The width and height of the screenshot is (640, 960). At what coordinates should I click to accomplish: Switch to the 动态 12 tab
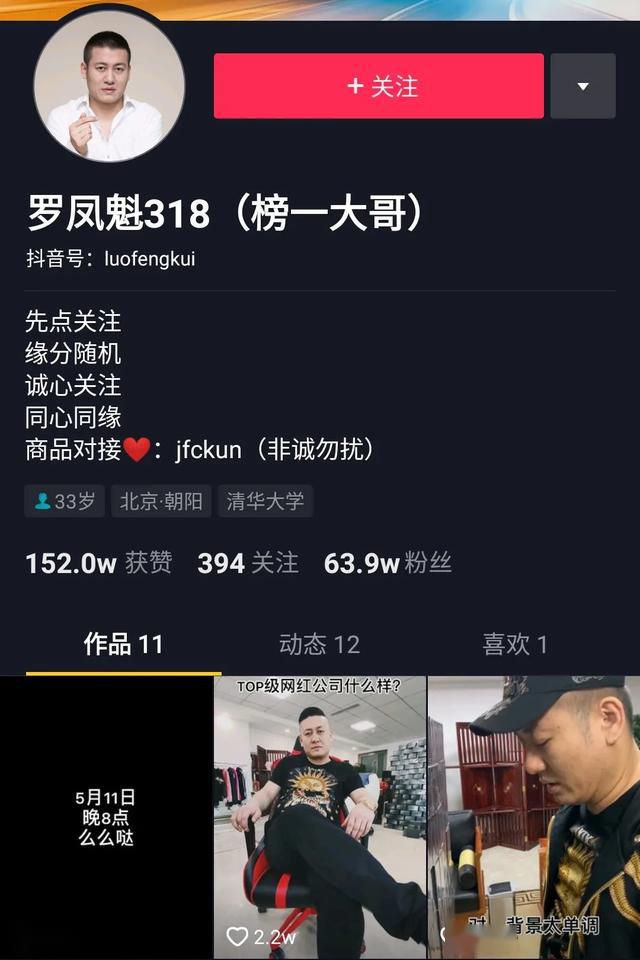319,645
